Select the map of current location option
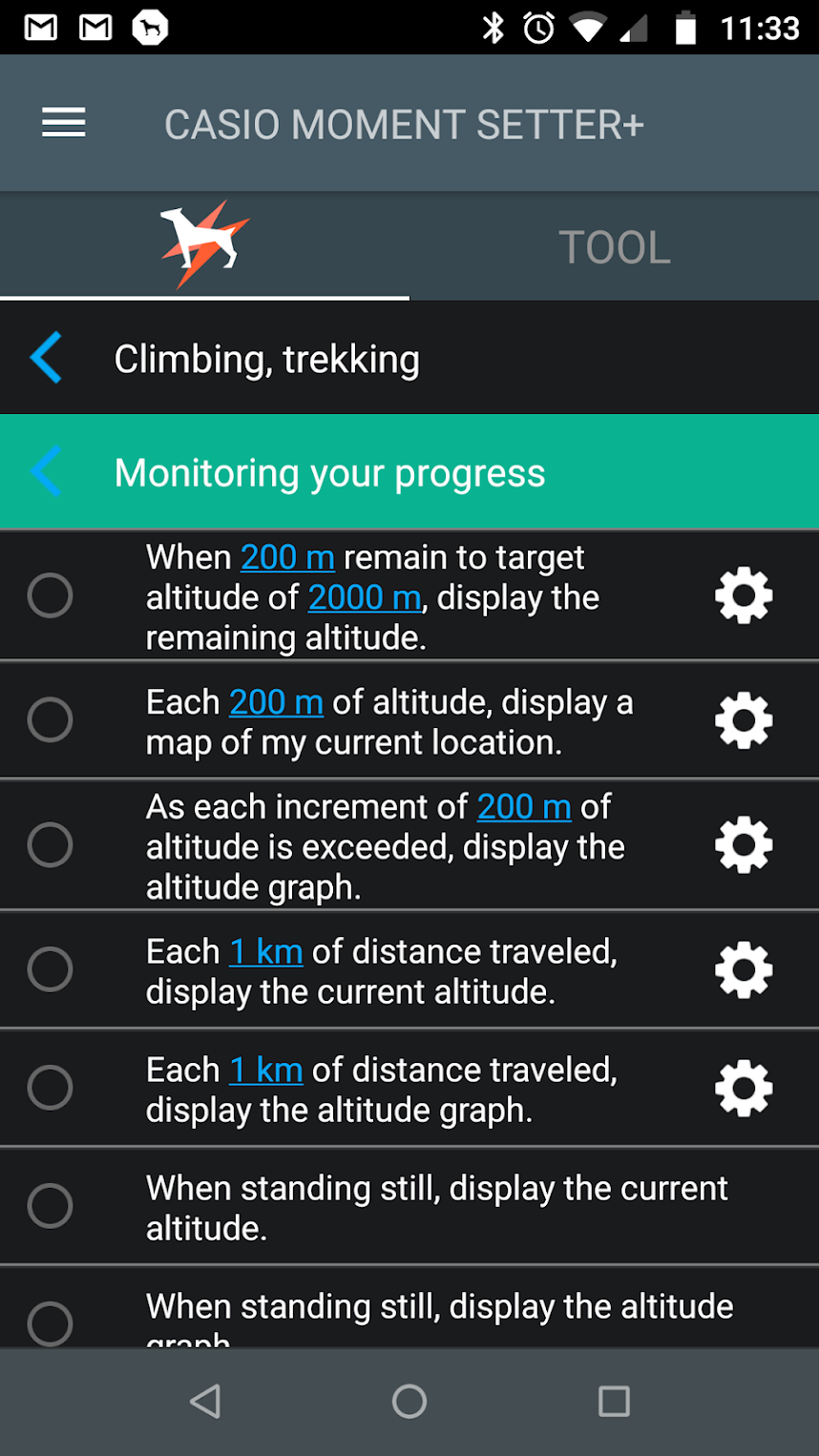The width and height of the screenshot is (819, 1456). tap(50, 719)
